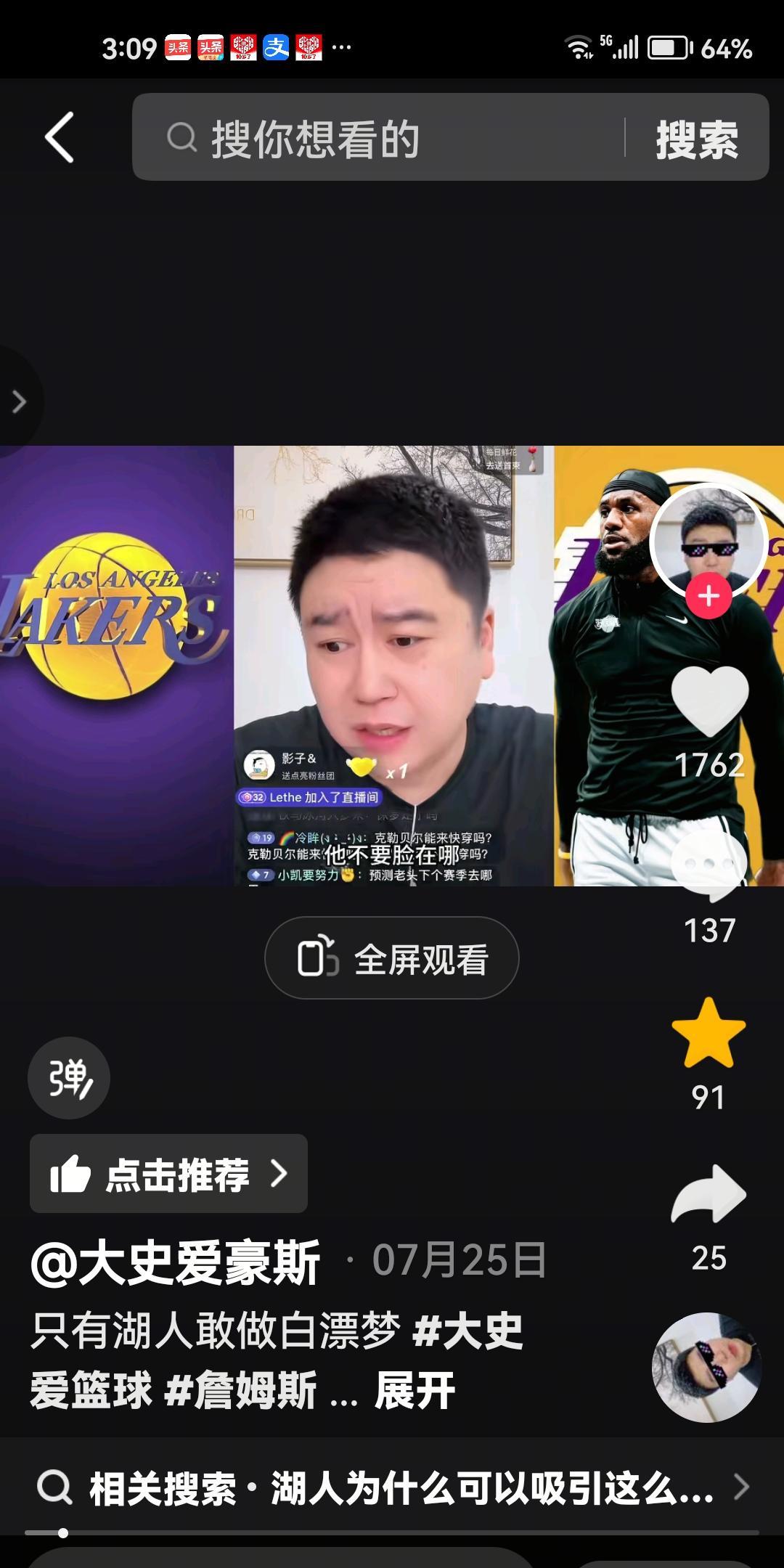The height and width of the screenshot is (1568, 784).
Task: Open @大史爱豪斯 profile from the username
Action: 176,1262
